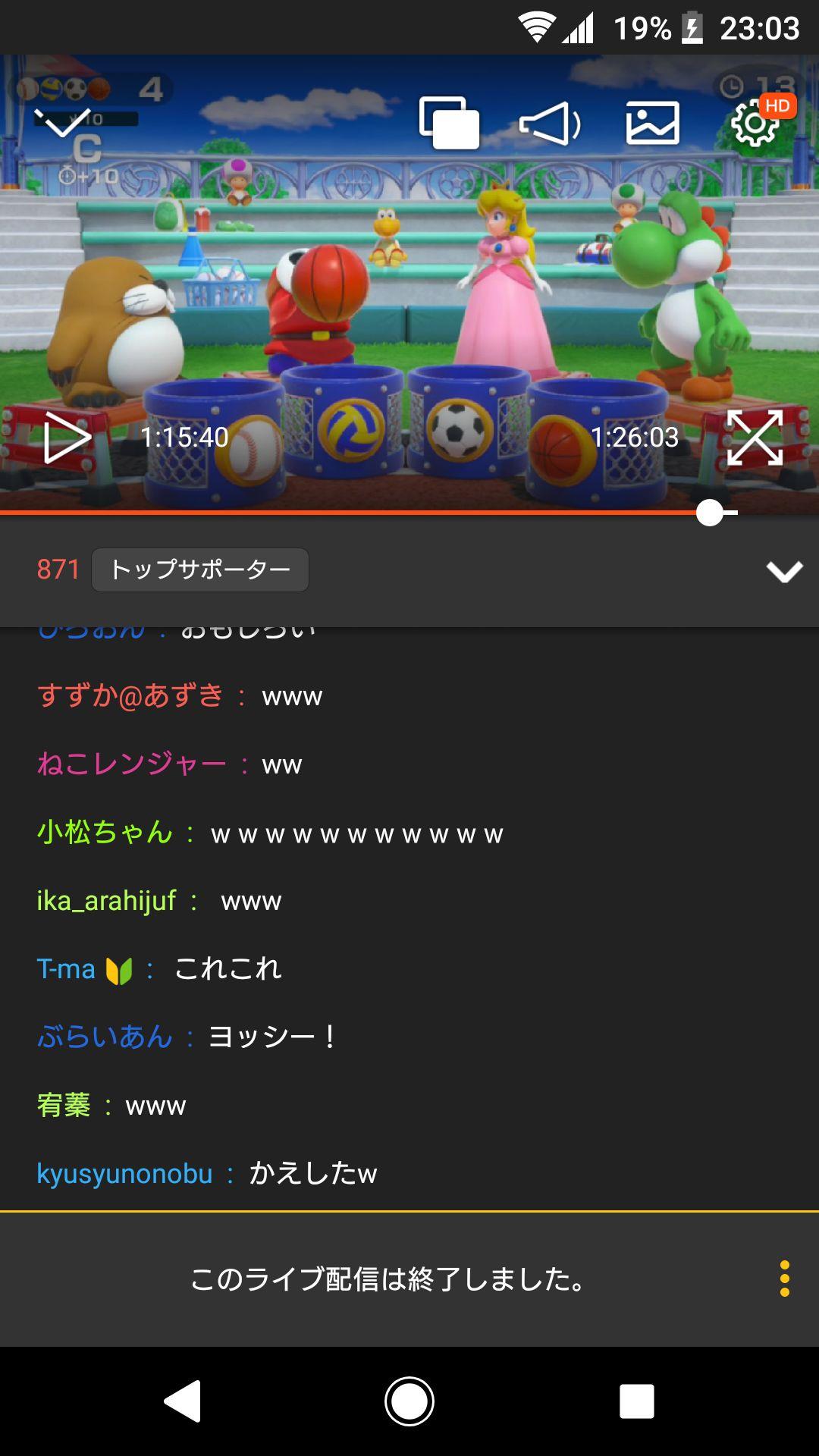Tap the stream ended notification banner
The height and width of the screenshot is (1456, 819).
(x=387, y=1279)
